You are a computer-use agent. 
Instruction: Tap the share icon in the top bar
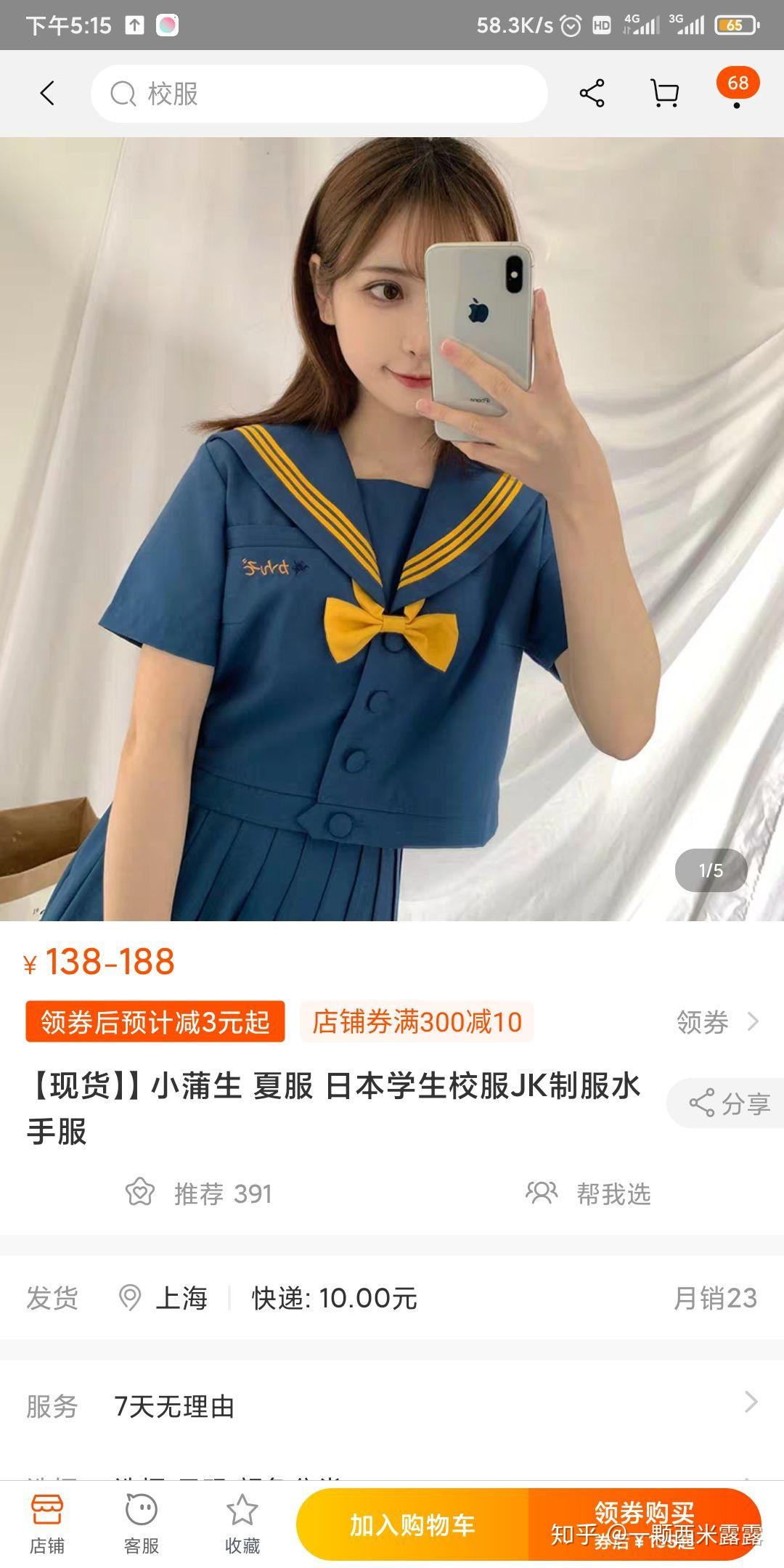point(592,94)
